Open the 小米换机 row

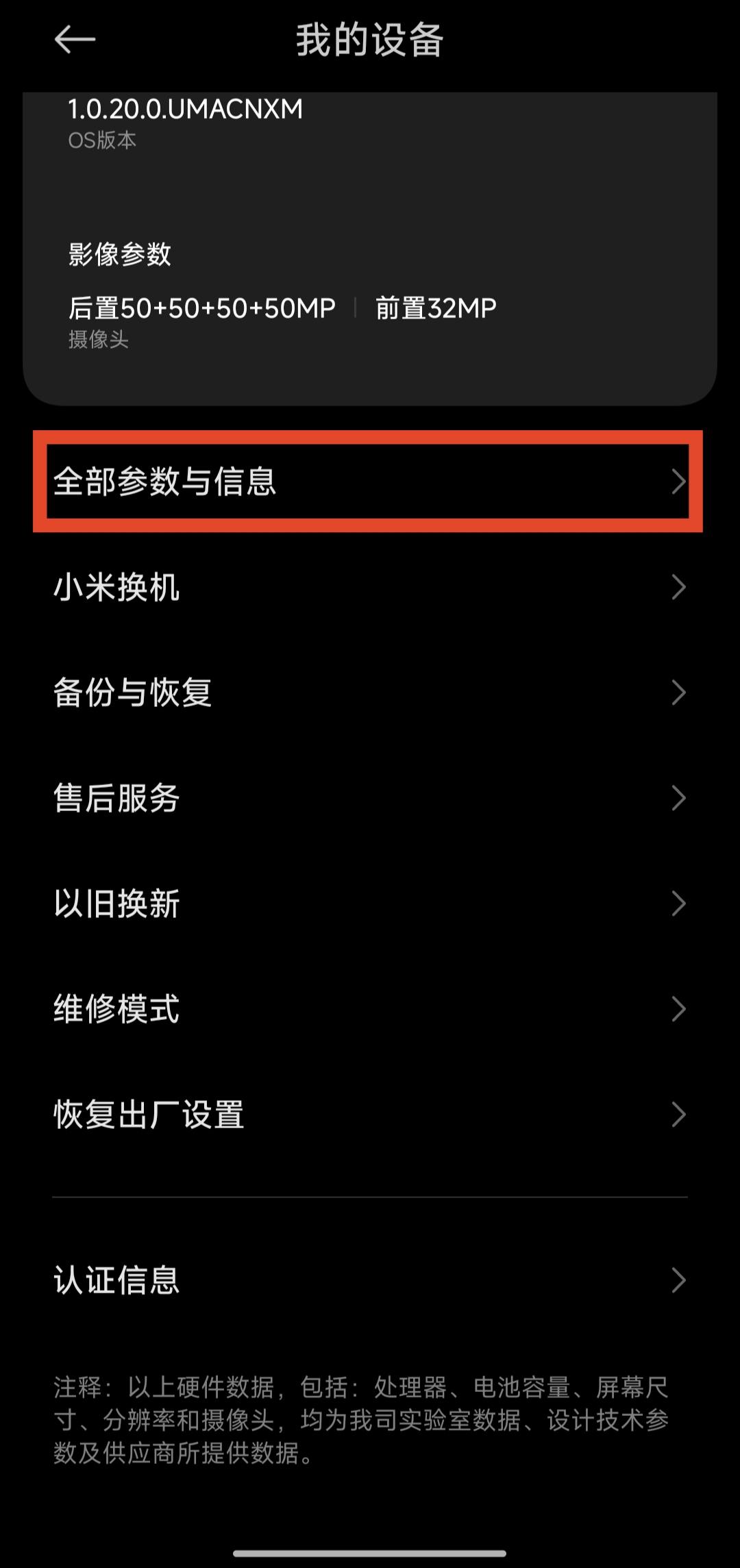pos(370,587)
